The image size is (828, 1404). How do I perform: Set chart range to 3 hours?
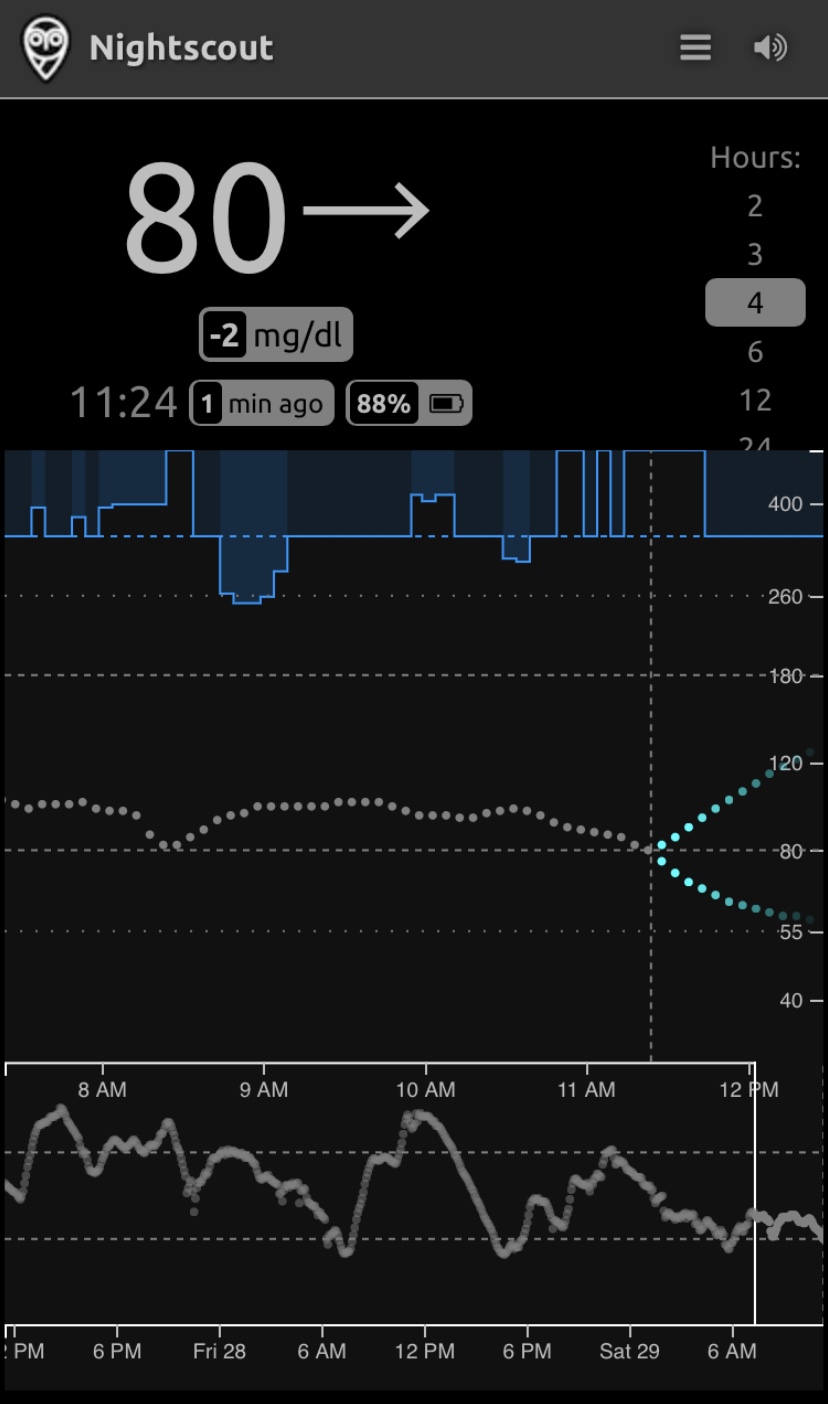click(755, 254)
